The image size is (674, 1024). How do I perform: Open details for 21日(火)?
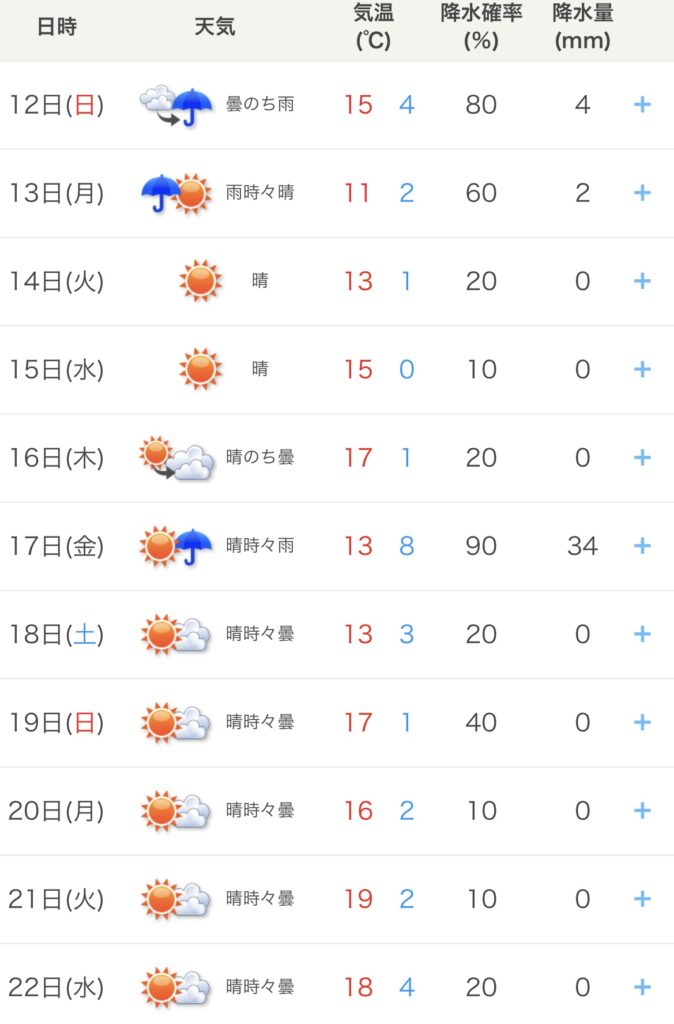click(x=642, y=898)
